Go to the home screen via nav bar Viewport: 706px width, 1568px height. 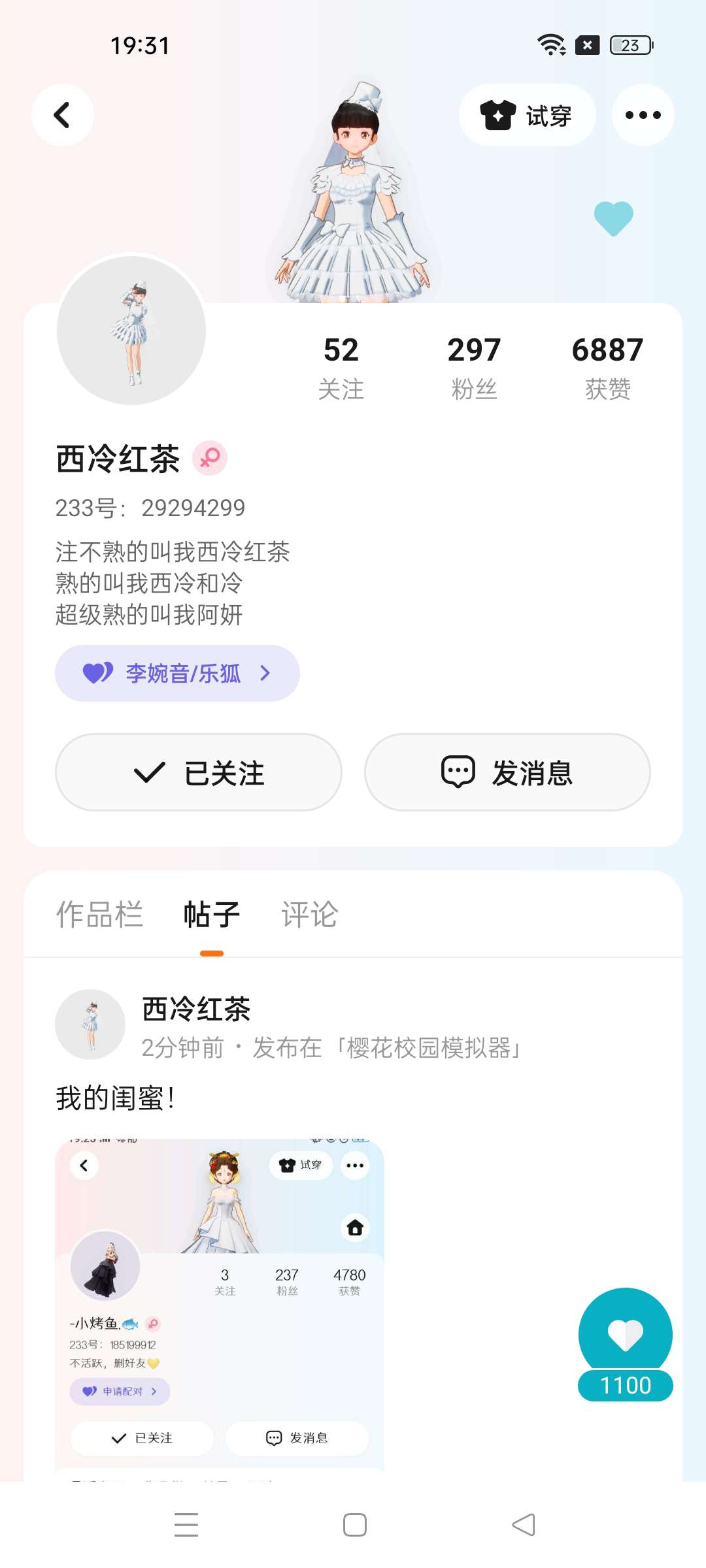[x=355, y=1525]
